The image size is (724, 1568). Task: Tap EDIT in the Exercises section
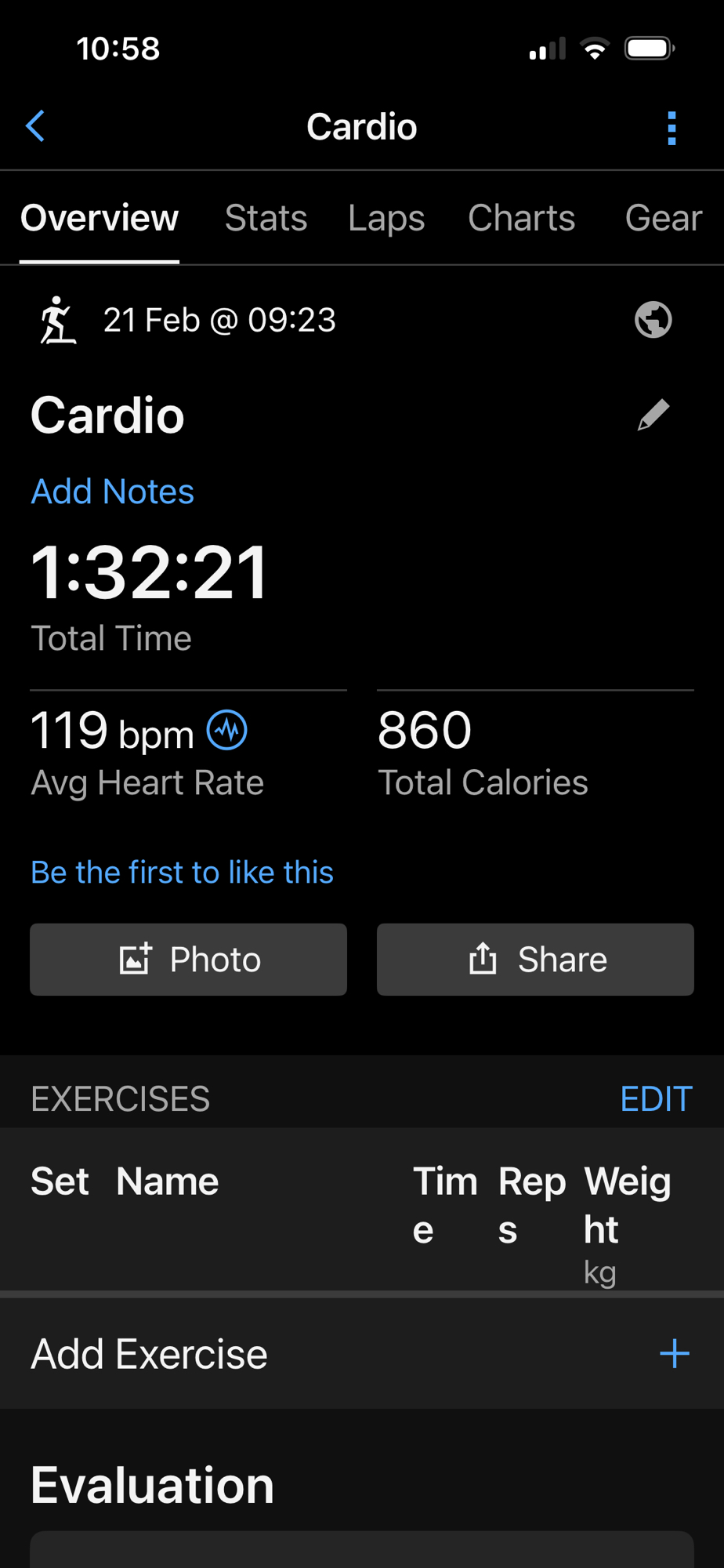(x=656, y=1099)
